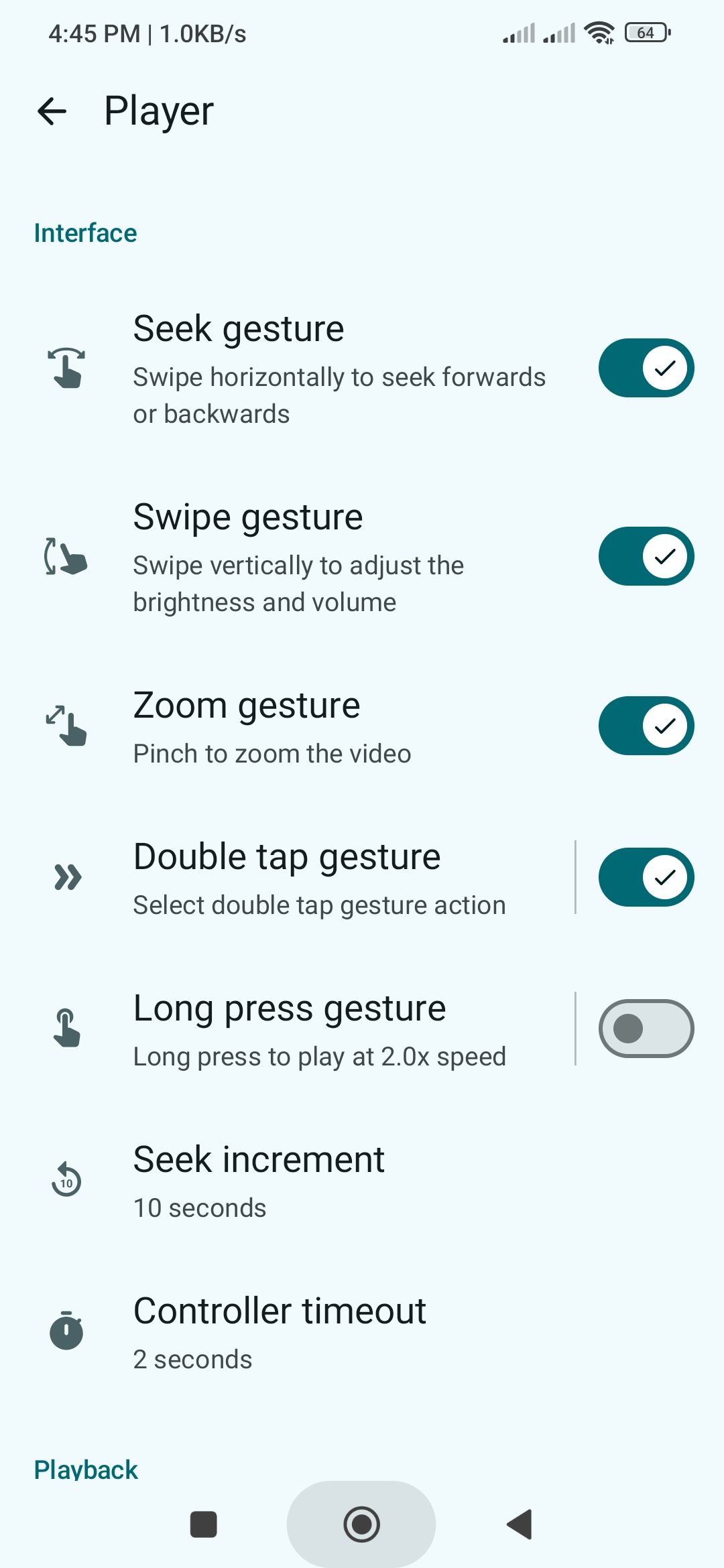Image resolution: width=724 pixels, height=1568 pixels.
Task: Enable the Long press gesture switch
Action: [x=646, y=1029]
